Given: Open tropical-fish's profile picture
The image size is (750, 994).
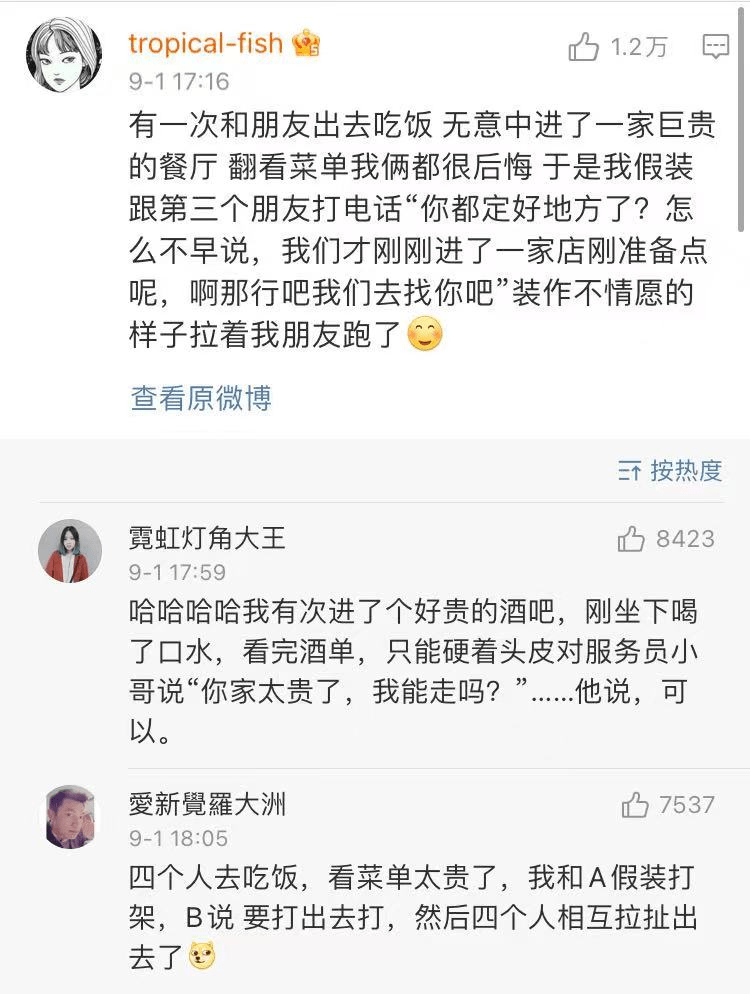Looking at the screenshot, I should tap(64, 55).
